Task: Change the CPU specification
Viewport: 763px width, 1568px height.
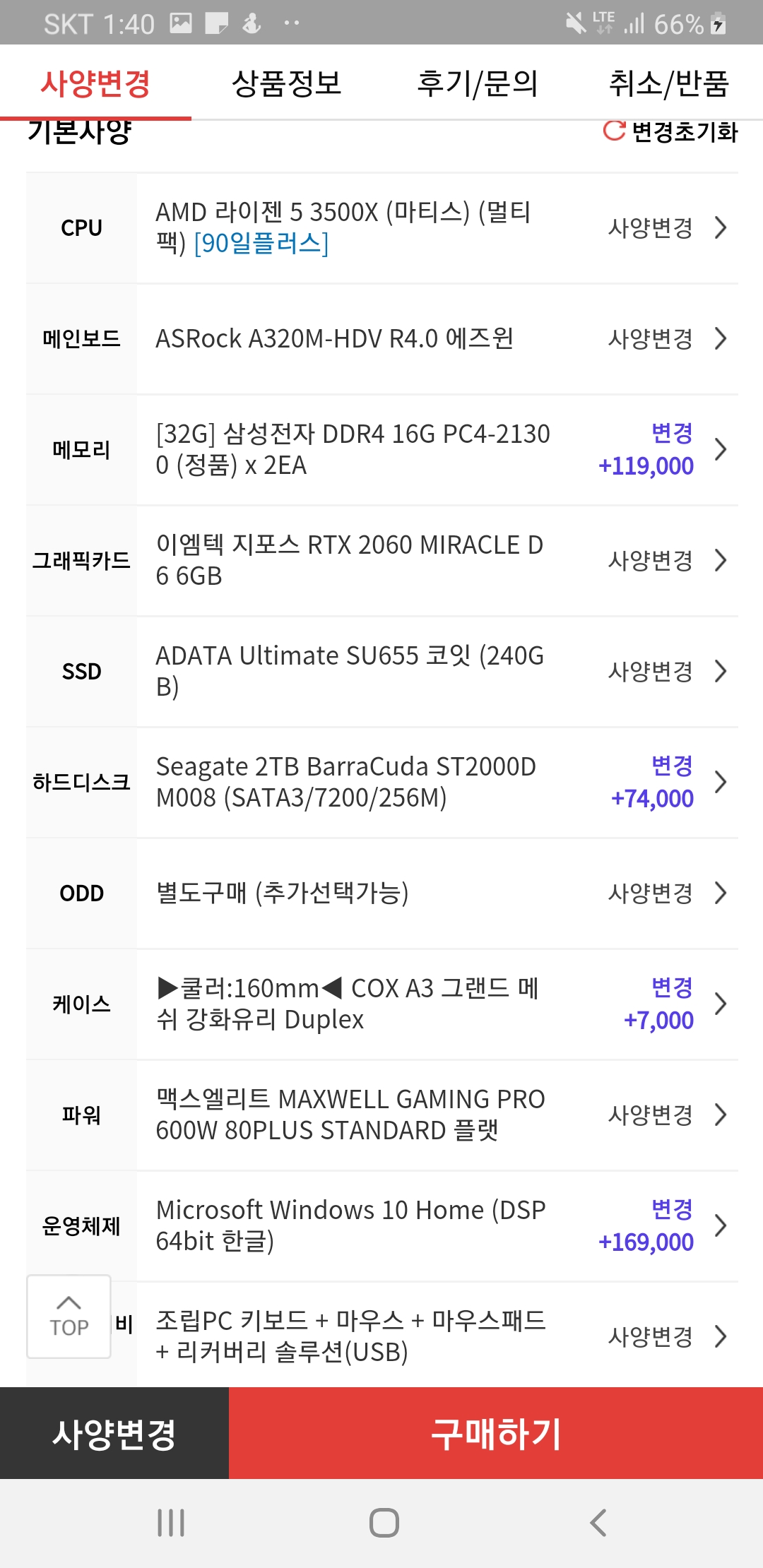Action: (666, 228)
